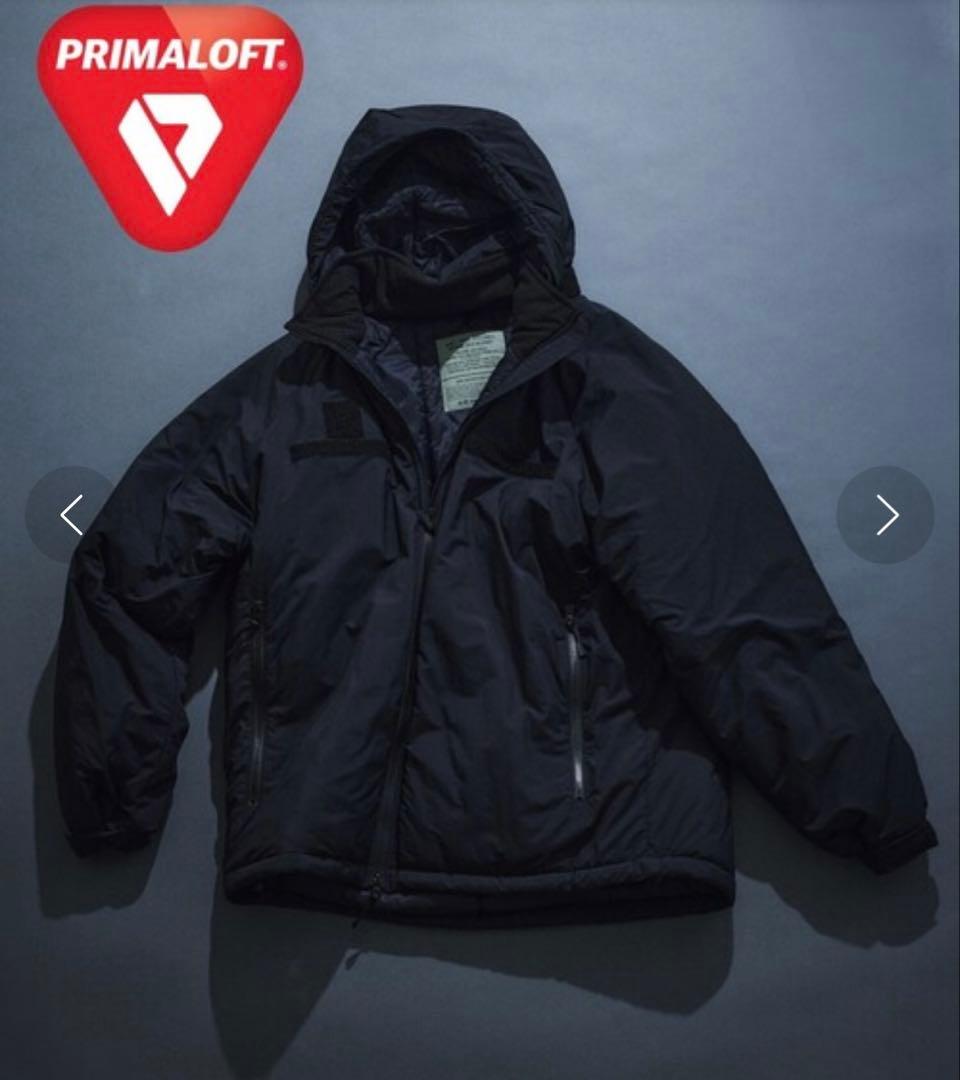Viewport: 960px width, 1080px height.
Task: Show the next product image
Action: coord(885,514)
